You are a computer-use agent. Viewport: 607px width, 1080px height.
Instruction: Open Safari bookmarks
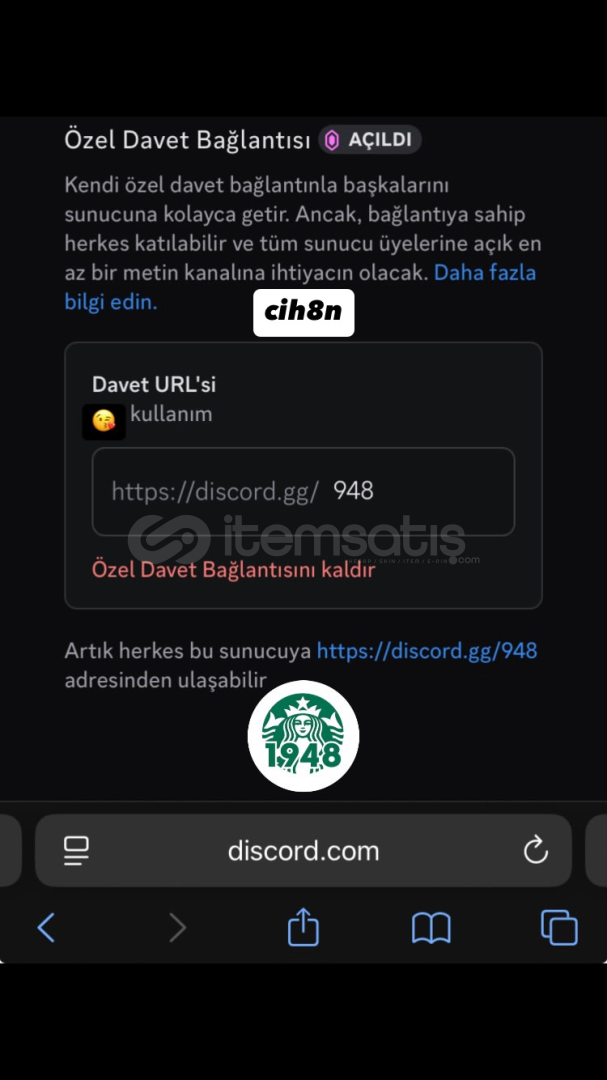click(x=431, y=928)
